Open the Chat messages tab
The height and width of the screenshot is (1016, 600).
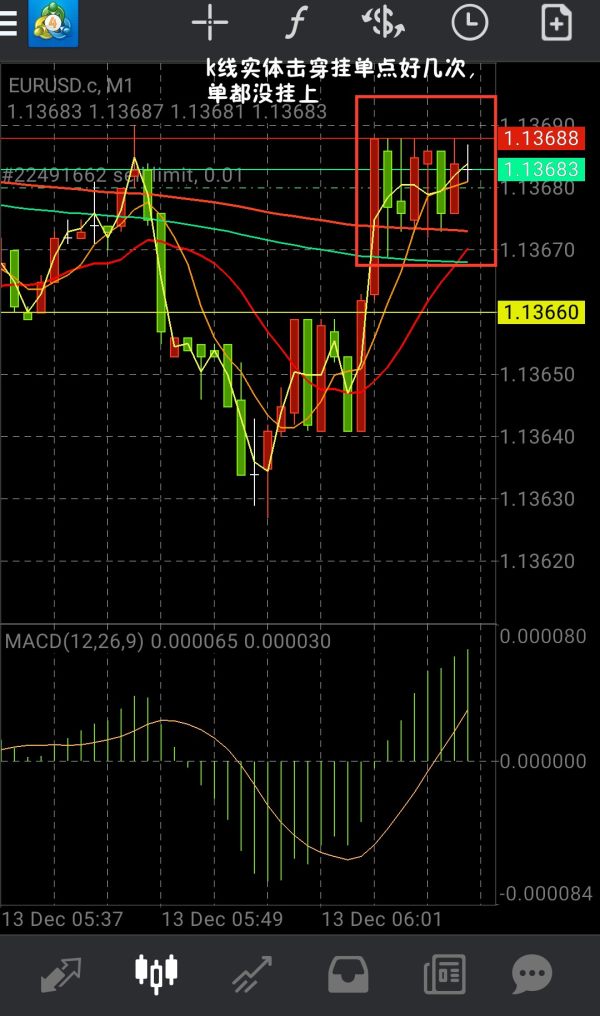(x=532, y=973)
